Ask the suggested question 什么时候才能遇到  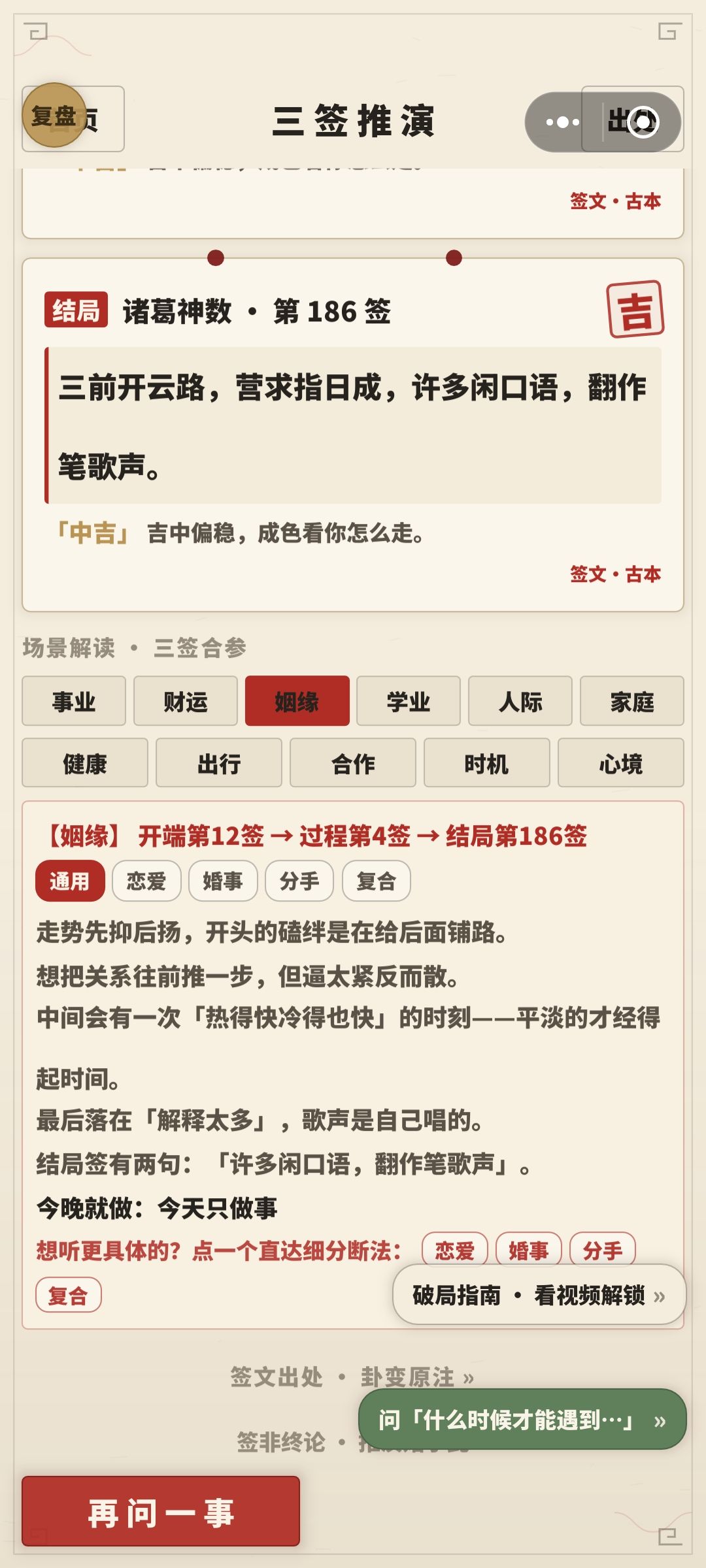tap(522, 1419)
